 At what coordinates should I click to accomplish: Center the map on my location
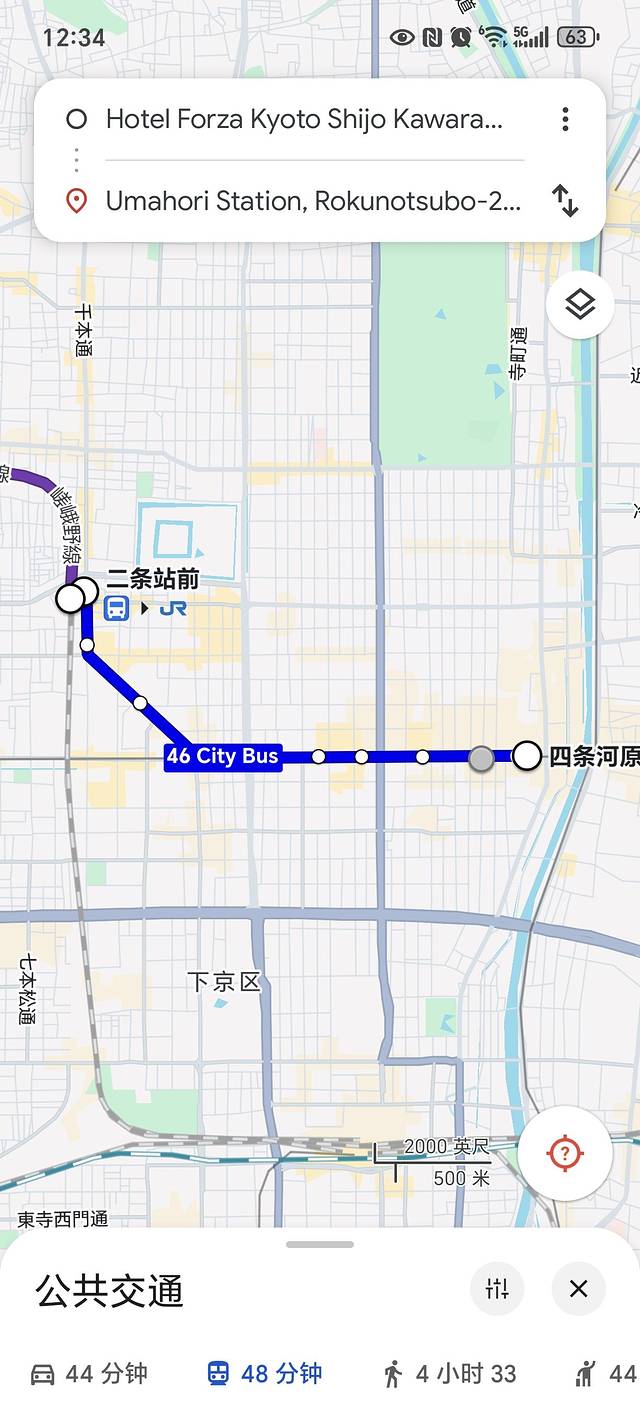[x=565, y=1153]
